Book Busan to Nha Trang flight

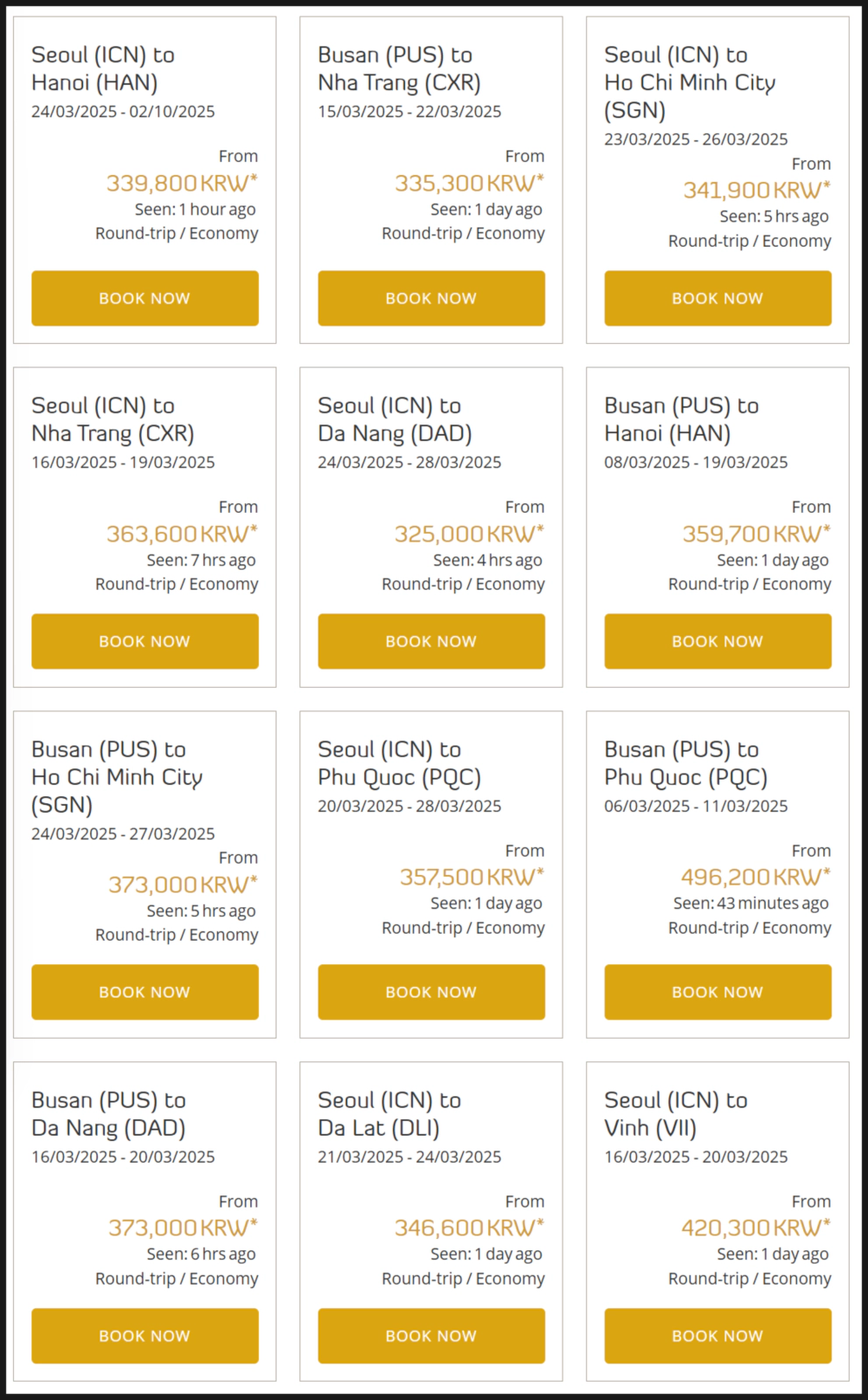click(x=430, y=298)
